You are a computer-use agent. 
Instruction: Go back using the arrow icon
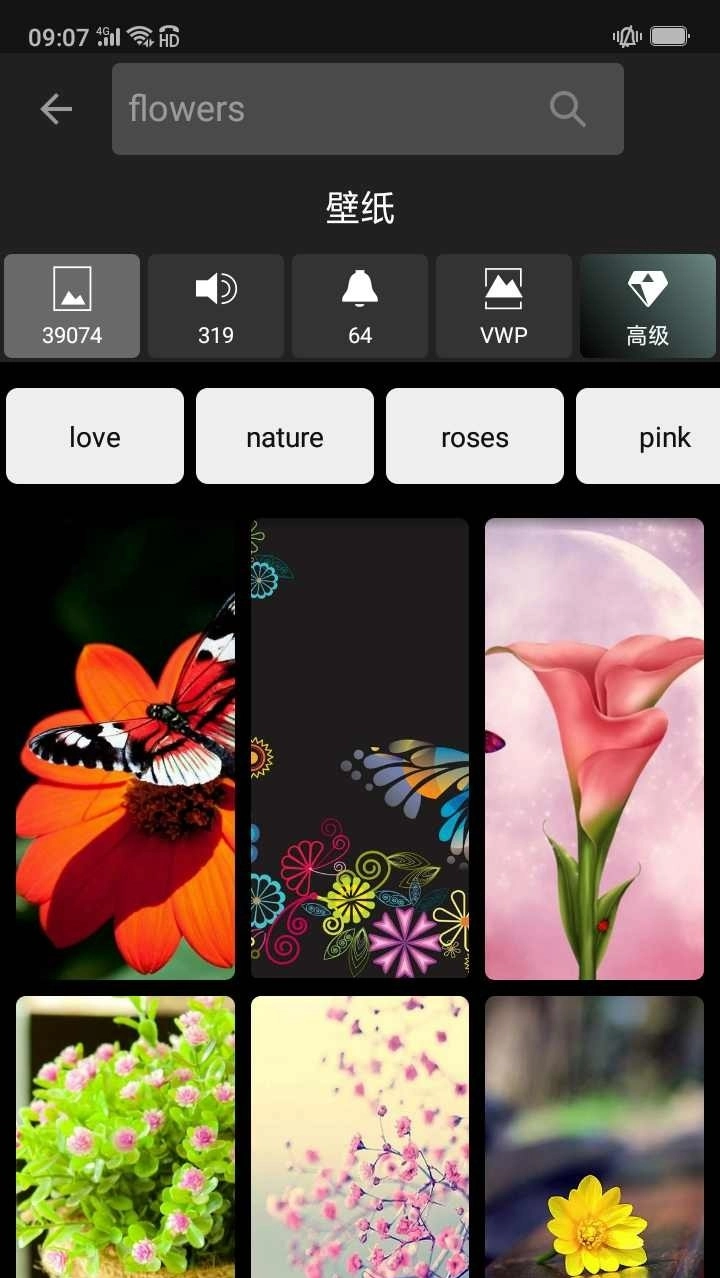click(56, 109)
